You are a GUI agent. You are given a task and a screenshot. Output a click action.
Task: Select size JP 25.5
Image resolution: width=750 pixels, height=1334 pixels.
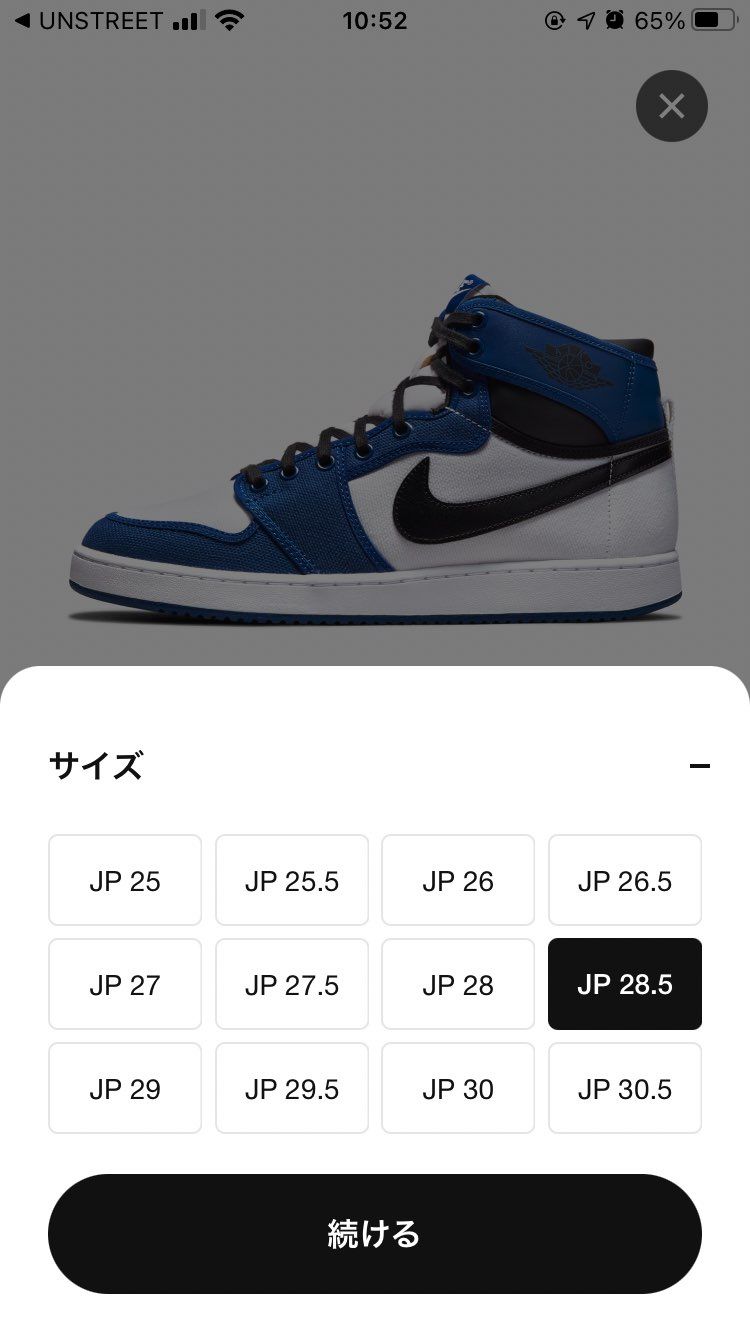click(291, 880)
